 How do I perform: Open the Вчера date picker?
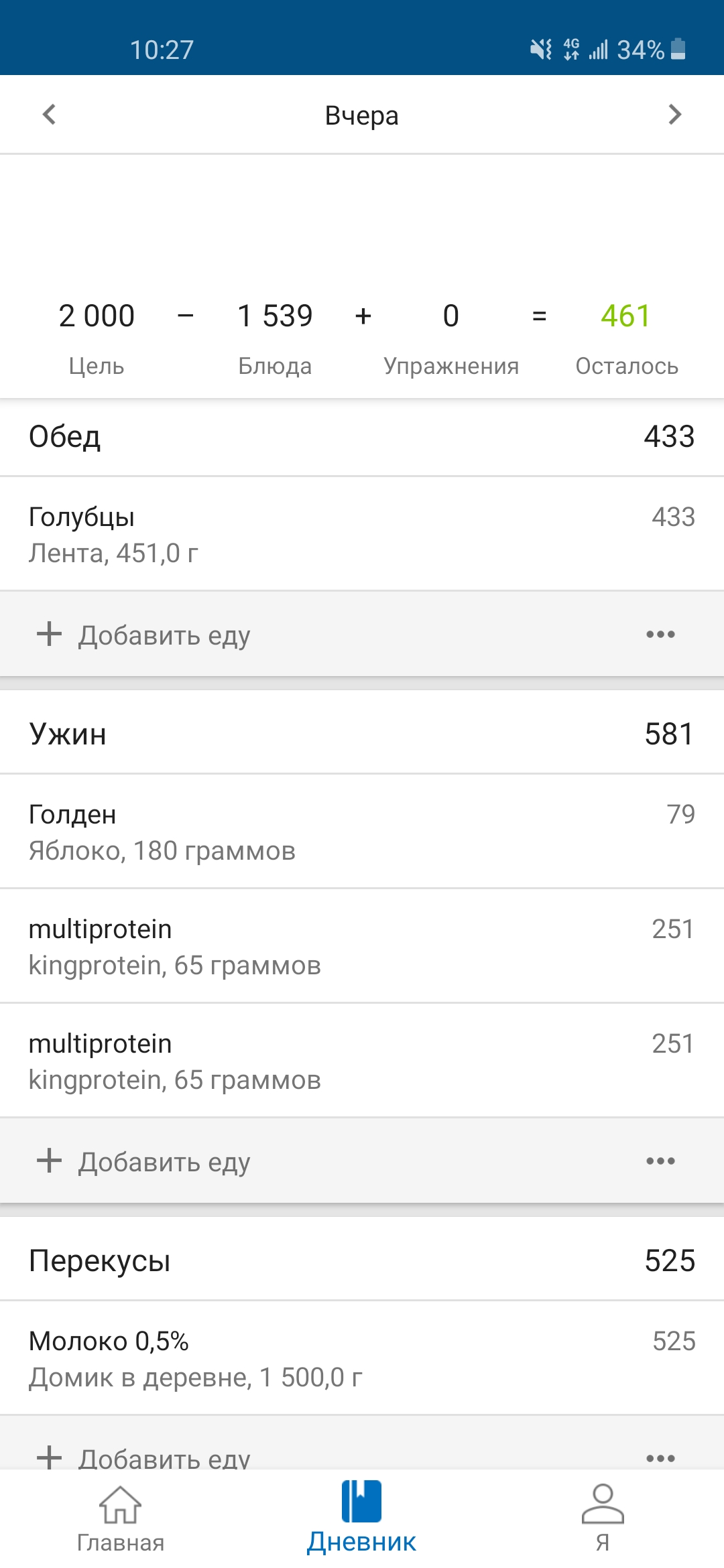362,115
